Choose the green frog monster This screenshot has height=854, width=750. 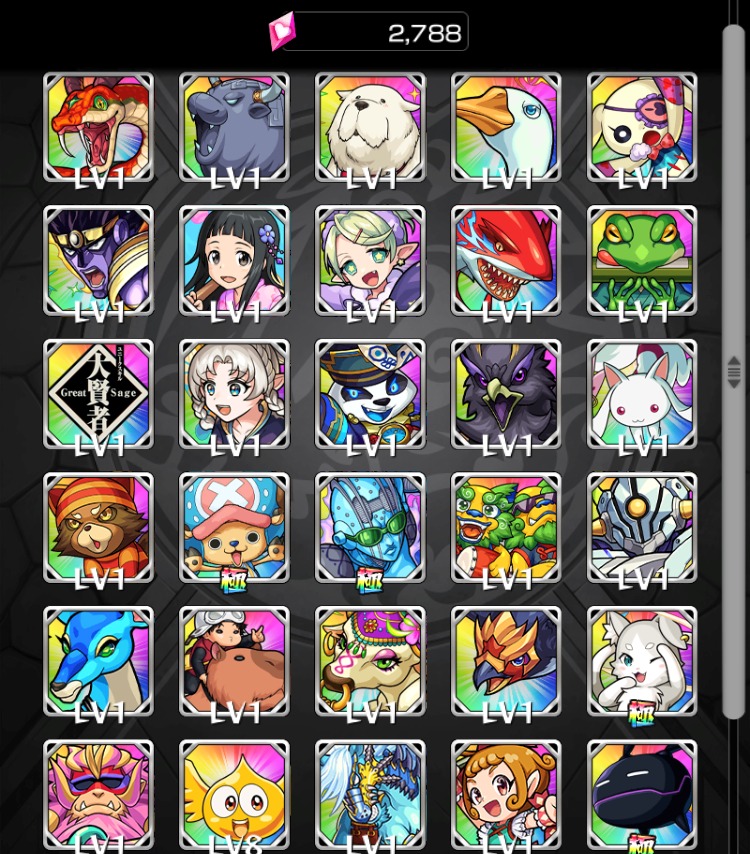pyautogui.click(x=642, y=260)
